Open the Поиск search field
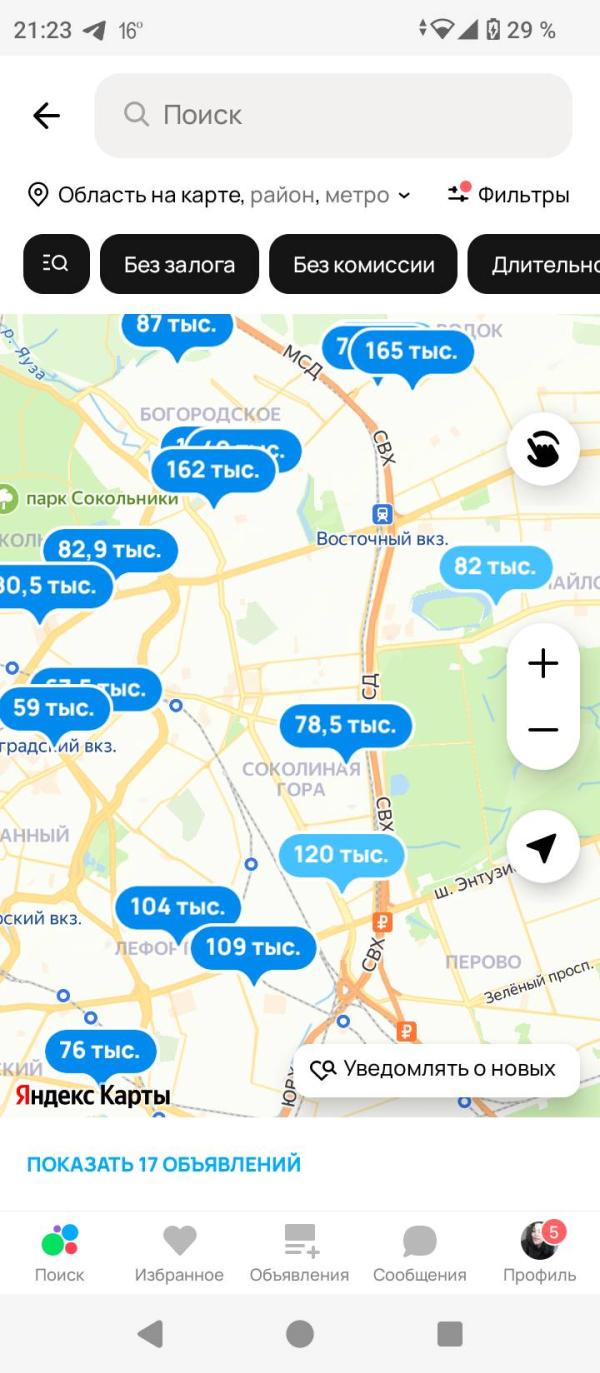600x1373 pixels. point(333,115)
